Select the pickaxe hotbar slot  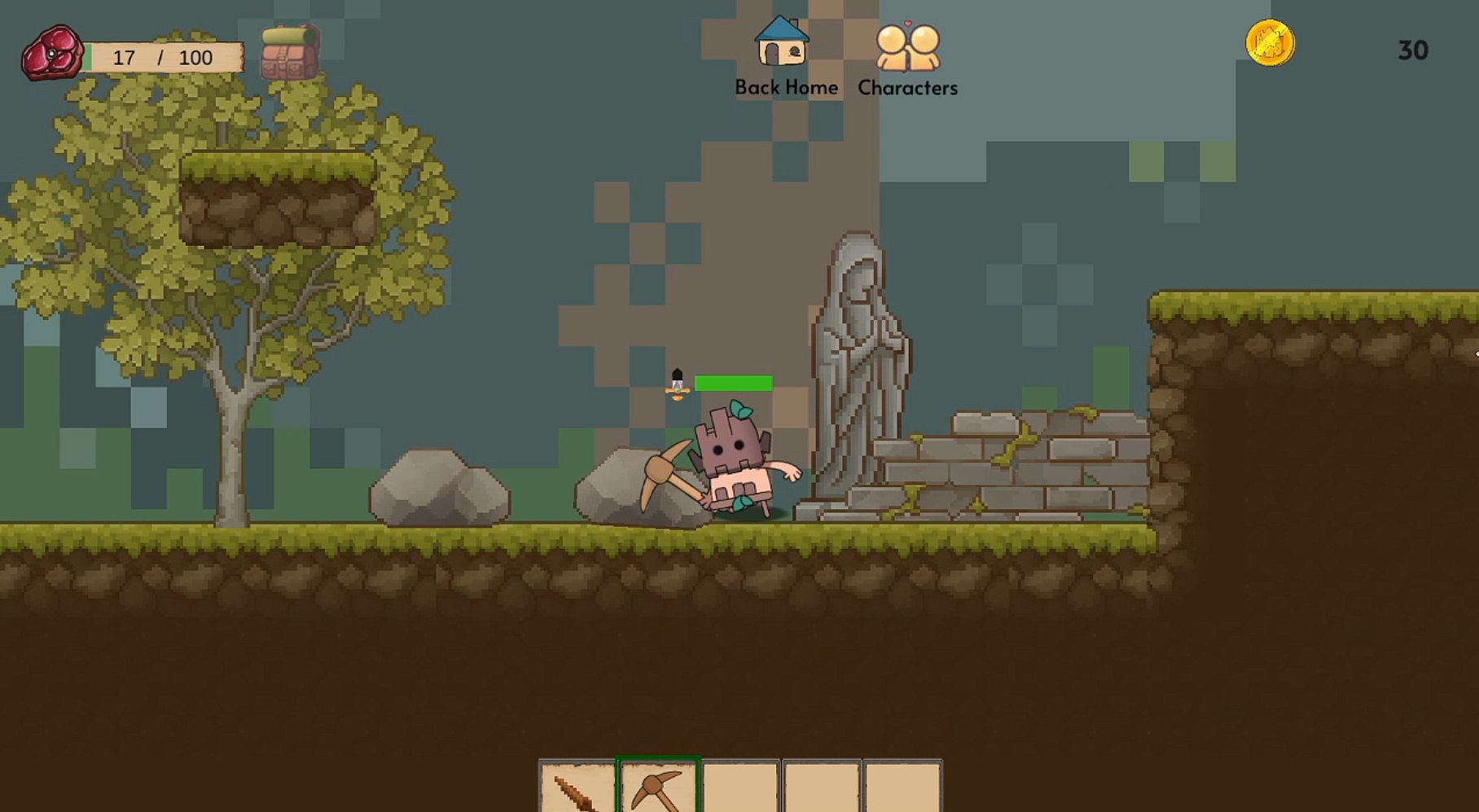pos(658,787)
